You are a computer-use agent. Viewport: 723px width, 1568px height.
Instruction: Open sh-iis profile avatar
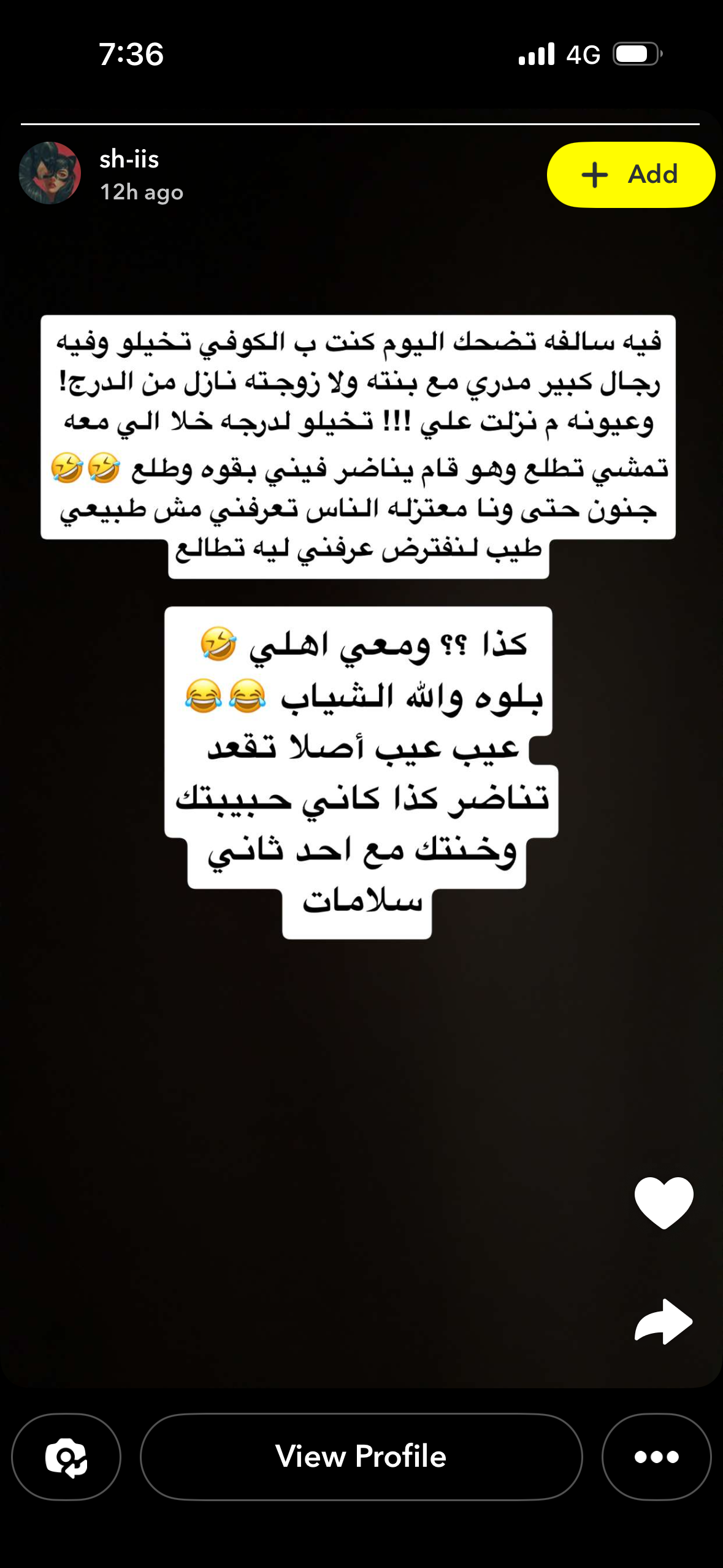pyautogui.click(x=50, y=173)
